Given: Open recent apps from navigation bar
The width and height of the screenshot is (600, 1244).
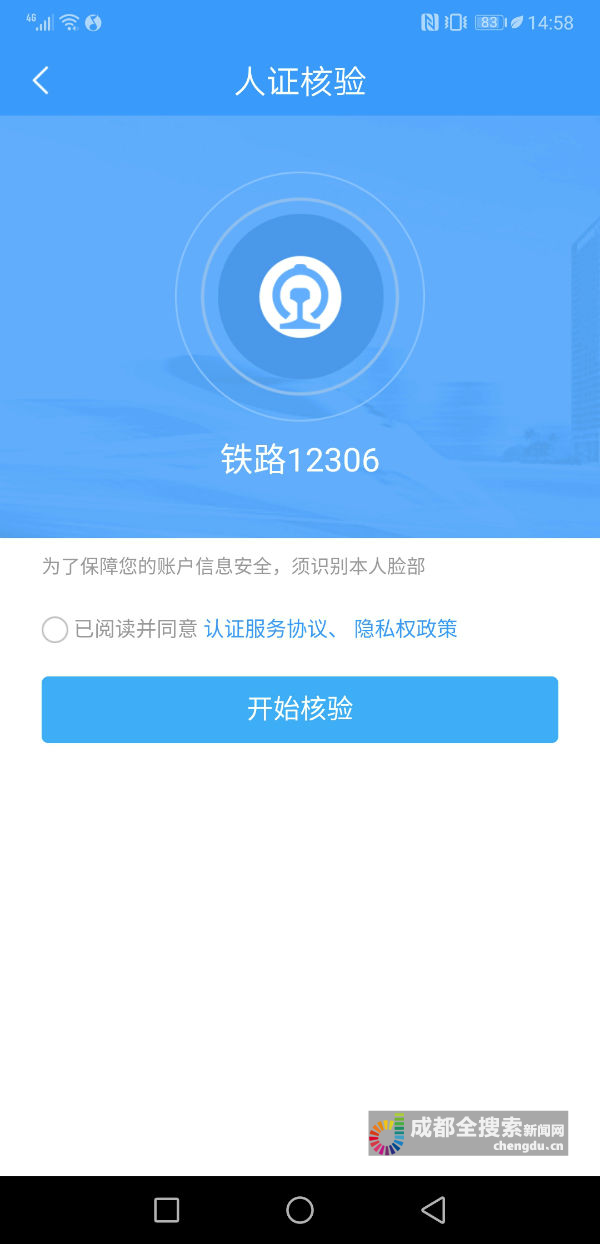Looking at the screenshot, I should [167, 1210].
